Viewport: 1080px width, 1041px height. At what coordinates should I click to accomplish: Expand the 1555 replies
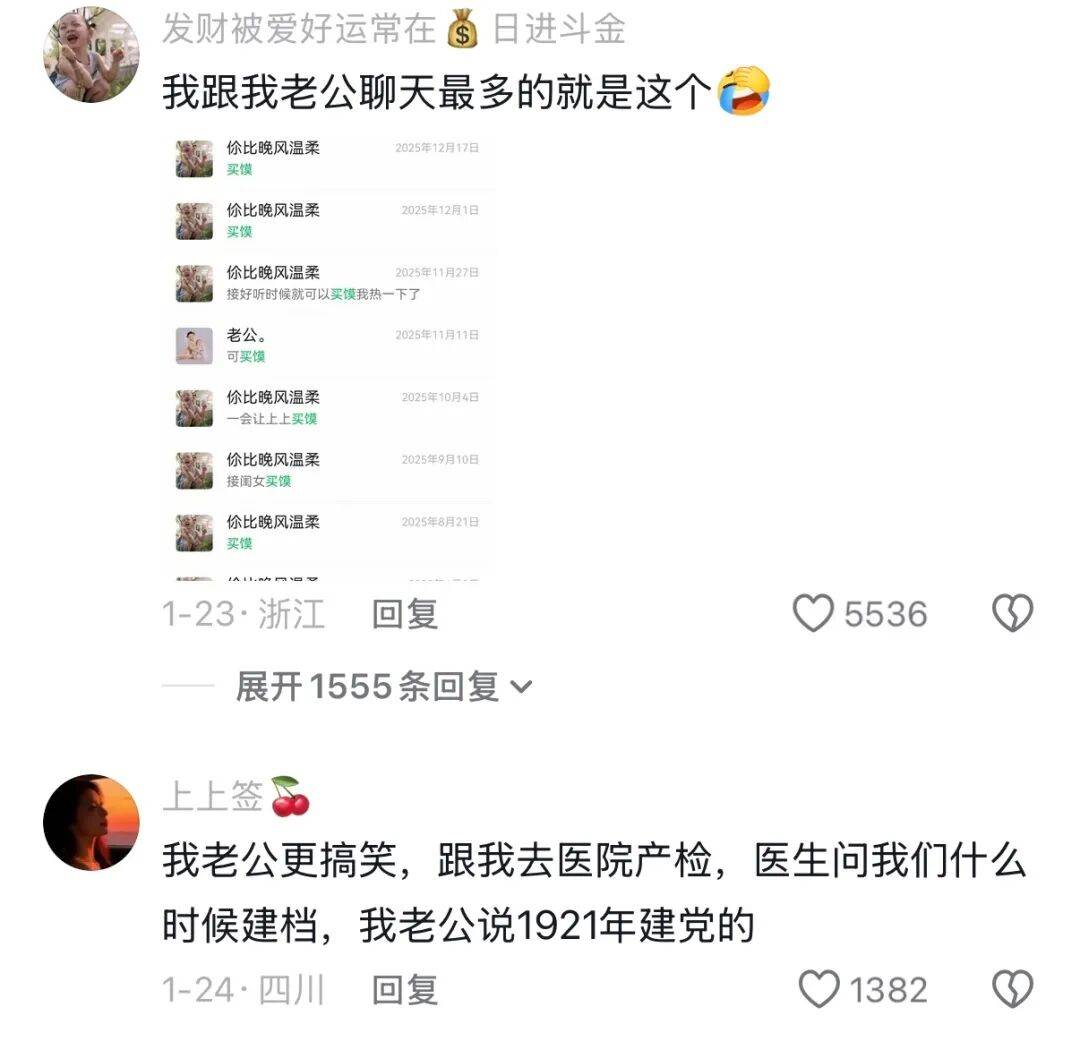tap(384, 686)
